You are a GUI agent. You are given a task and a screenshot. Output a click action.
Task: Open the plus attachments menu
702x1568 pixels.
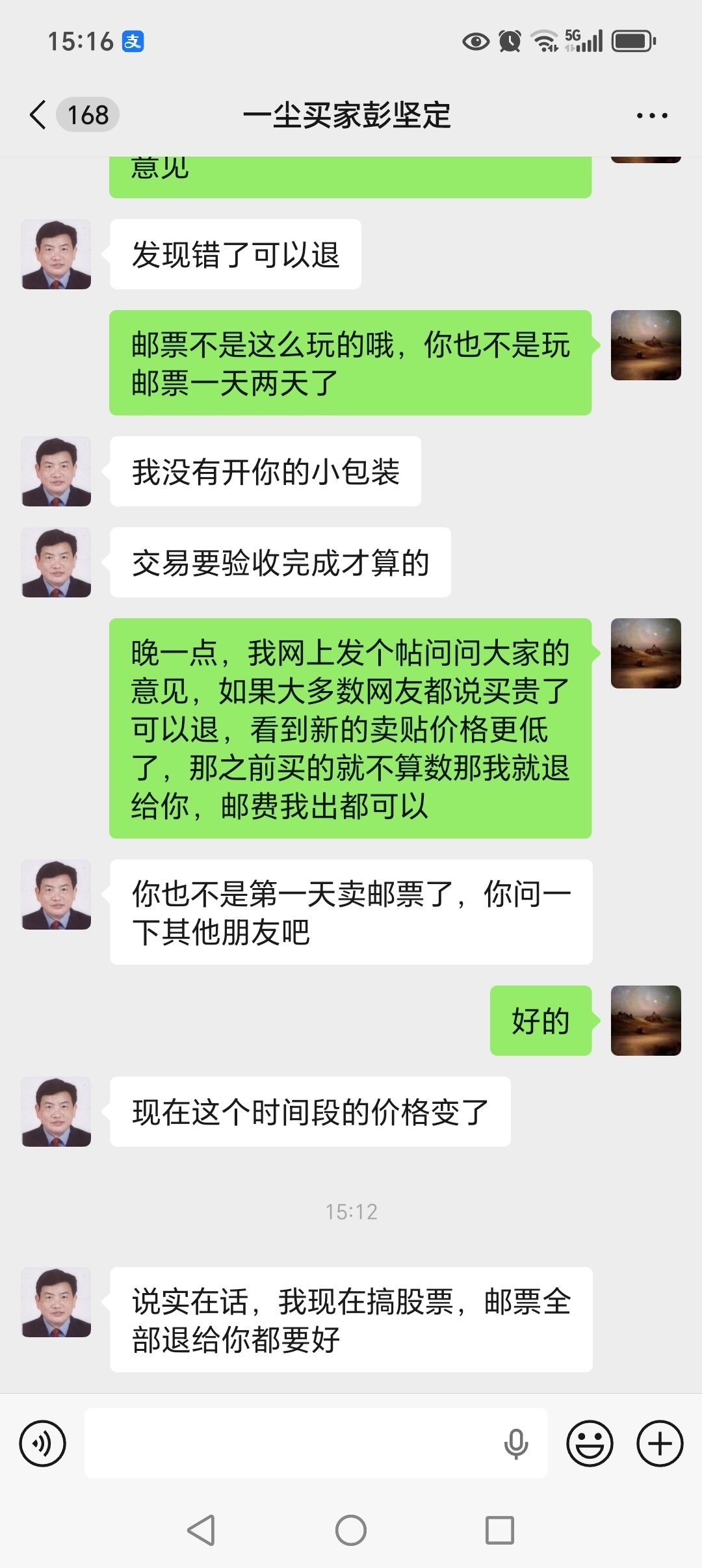click(659, 1443)
